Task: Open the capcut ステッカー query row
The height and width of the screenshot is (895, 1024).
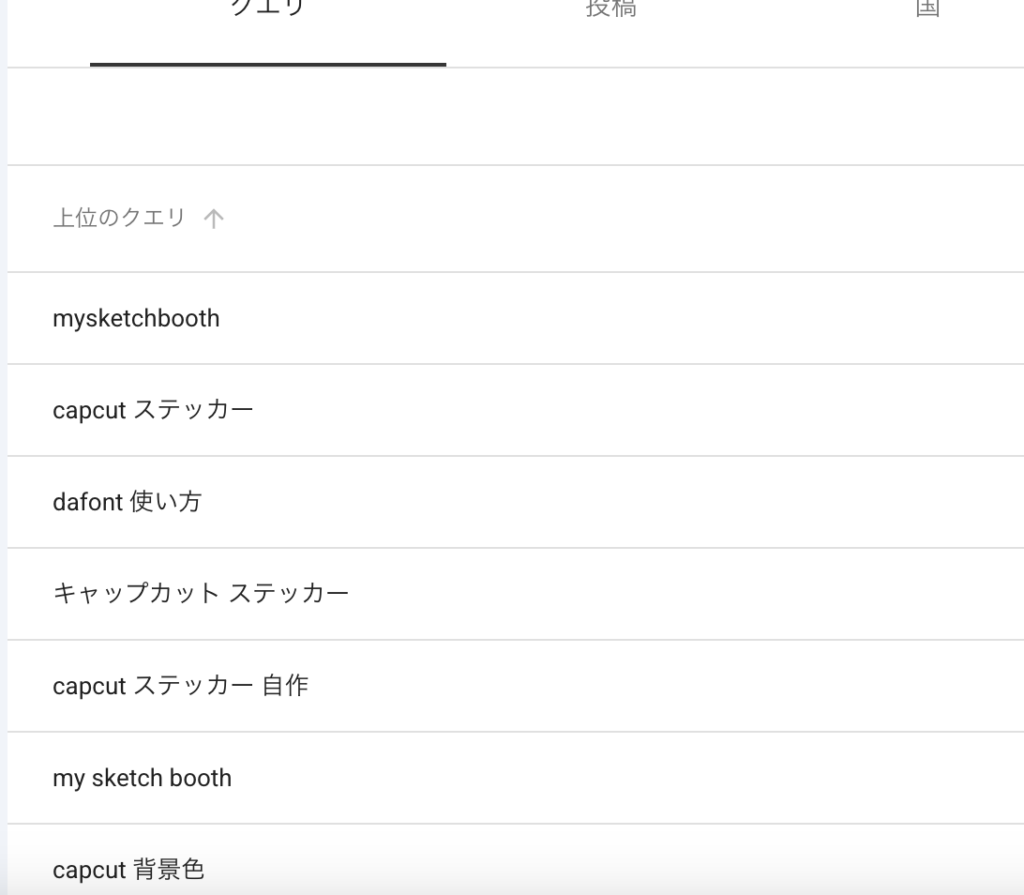Action: 516,410
